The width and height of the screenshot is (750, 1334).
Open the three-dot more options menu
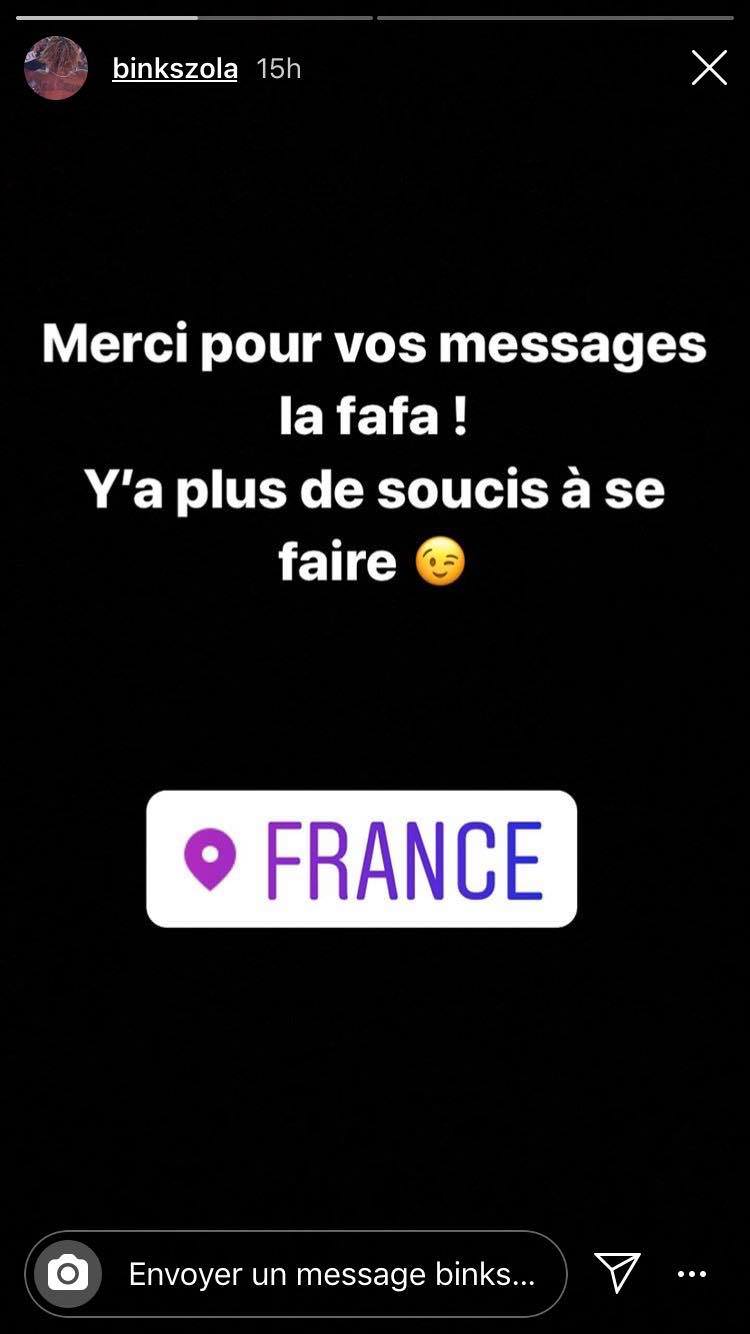(692, 1274)
